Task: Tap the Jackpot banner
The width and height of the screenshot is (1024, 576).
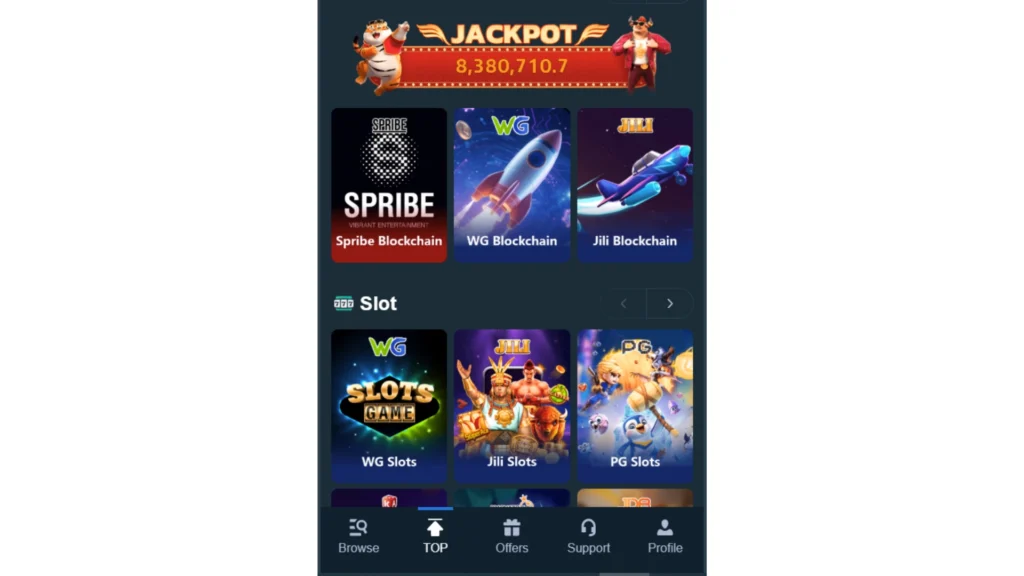Action: point(512,55)
